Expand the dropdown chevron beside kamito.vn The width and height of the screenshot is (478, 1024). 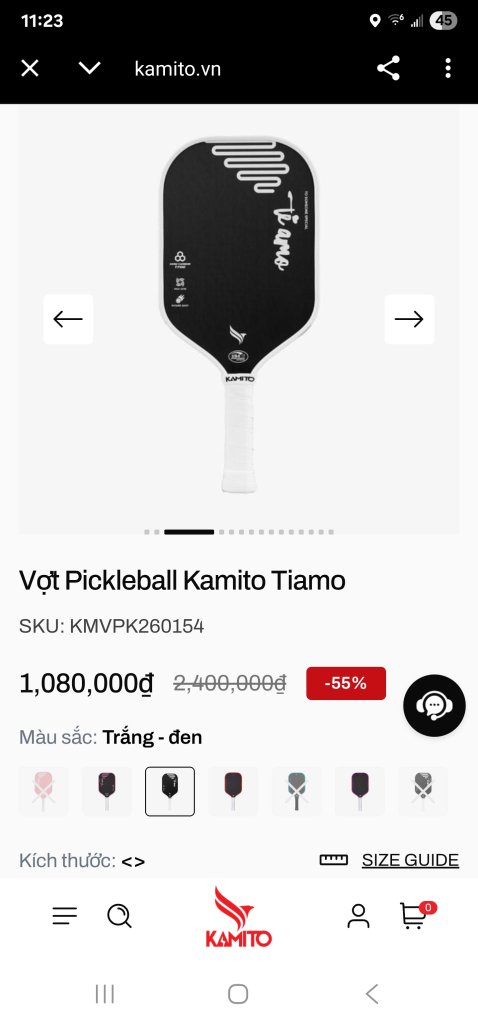[89, 68]
